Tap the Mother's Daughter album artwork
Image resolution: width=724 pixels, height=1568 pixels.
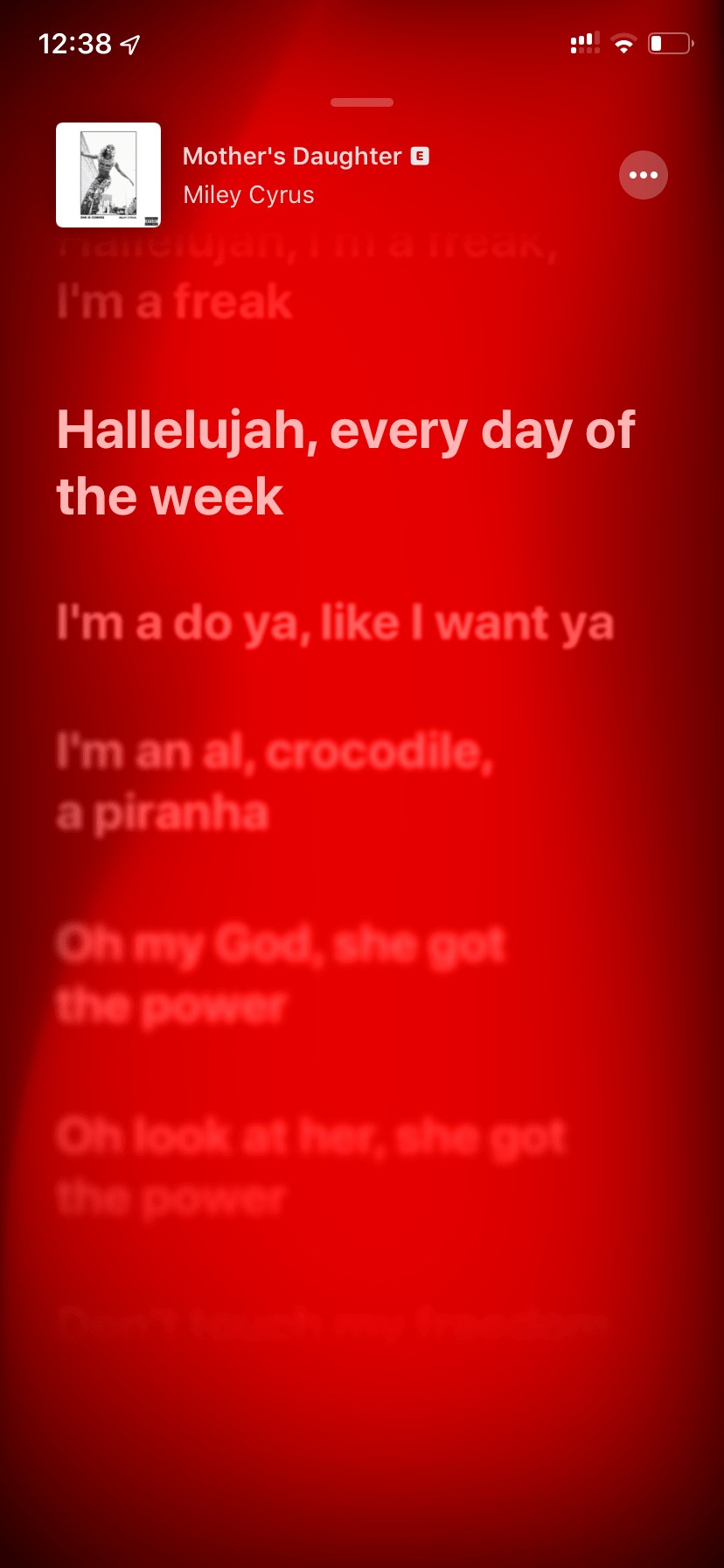pos(108,175)
